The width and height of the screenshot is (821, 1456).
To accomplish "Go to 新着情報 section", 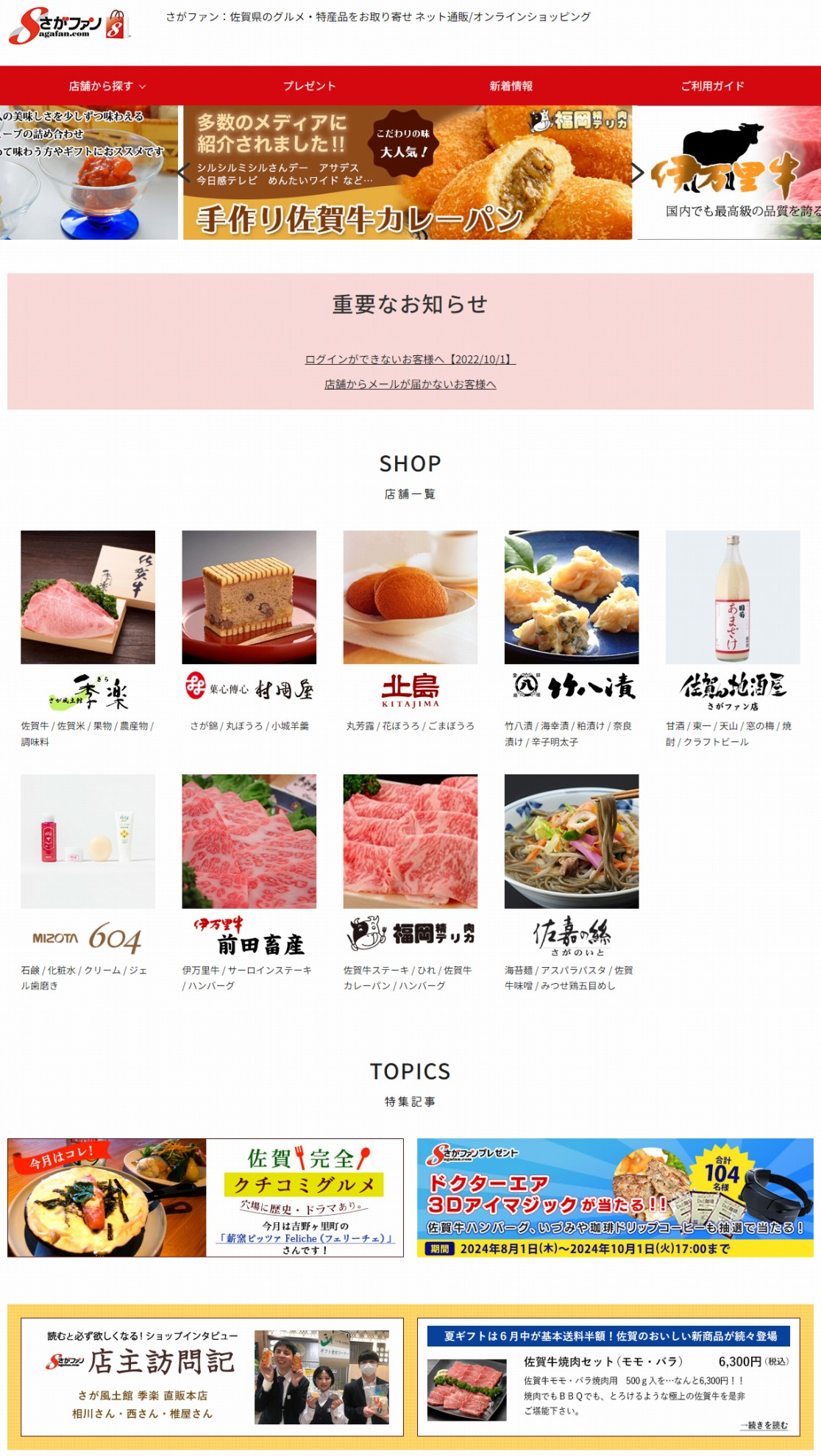I will 511,86.
